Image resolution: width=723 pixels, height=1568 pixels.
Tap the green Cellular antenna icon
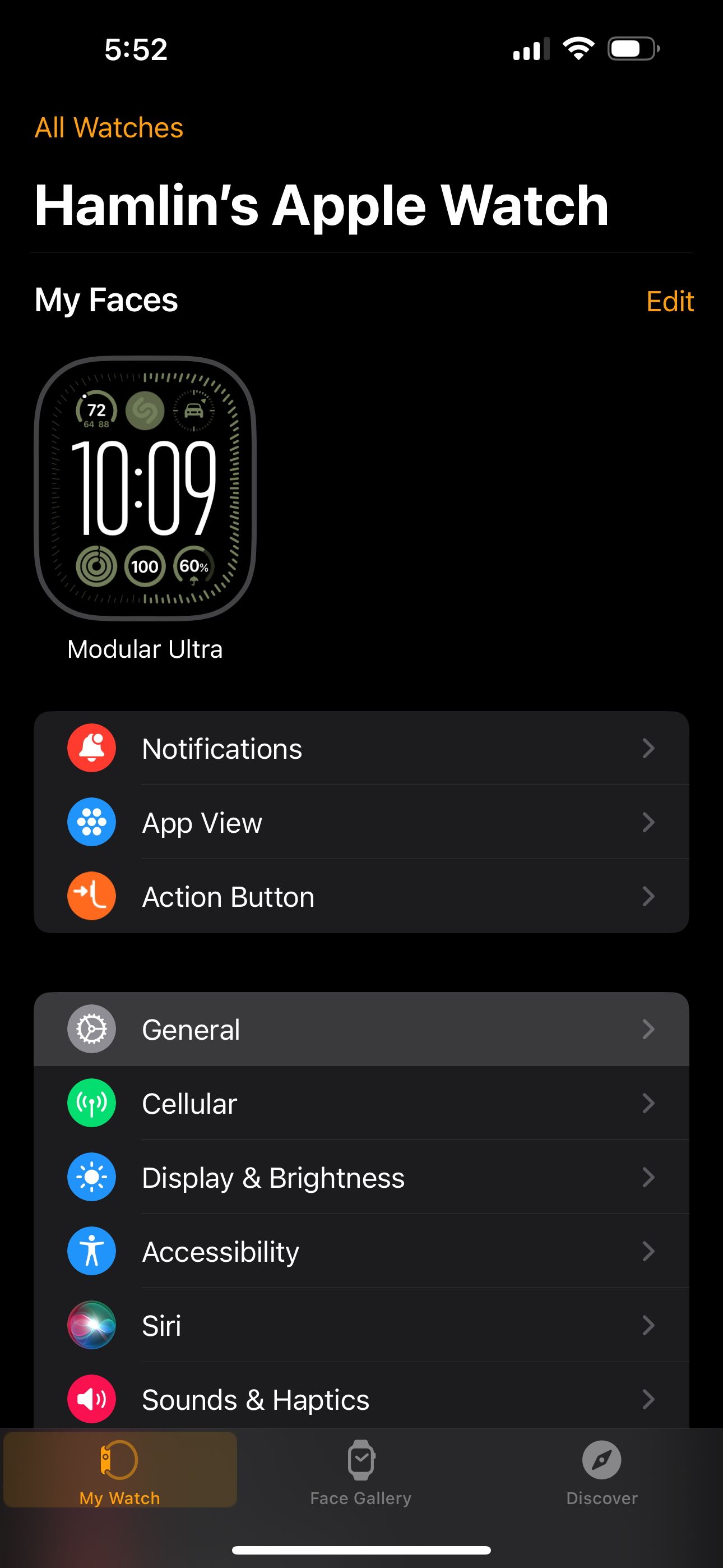coord(91,1103)
